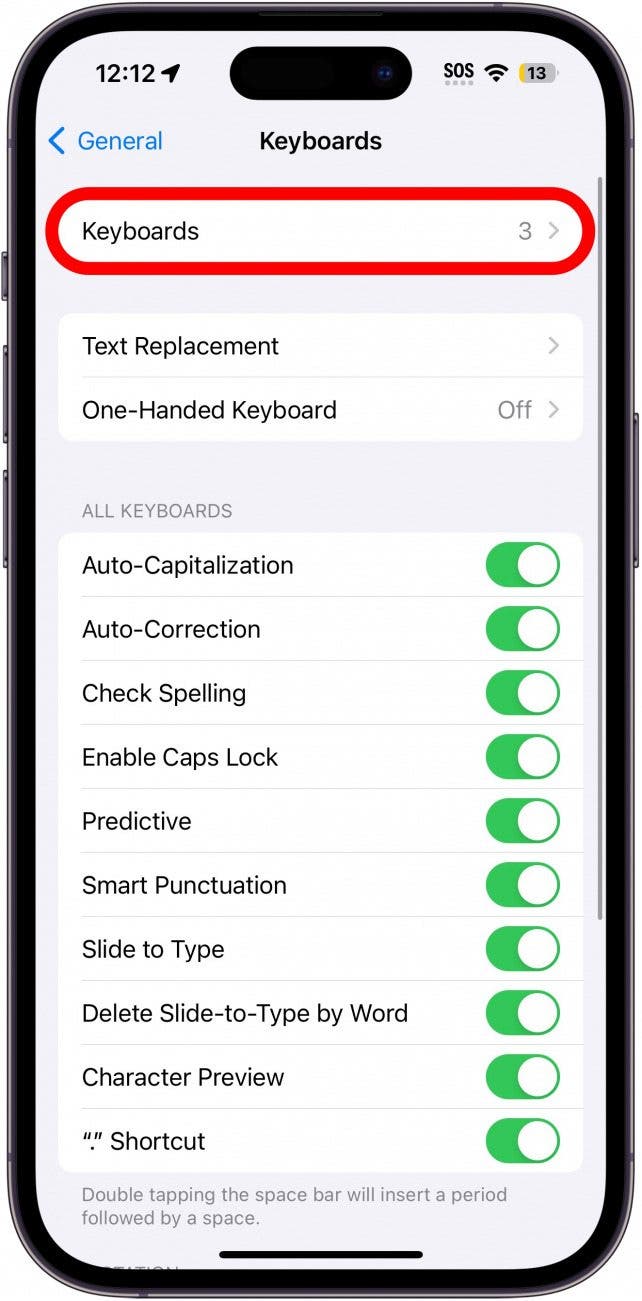Viewport: 642px width, 1301px height.
Task: Toggle the period Shortcut switch
Action: (522, 1141)
